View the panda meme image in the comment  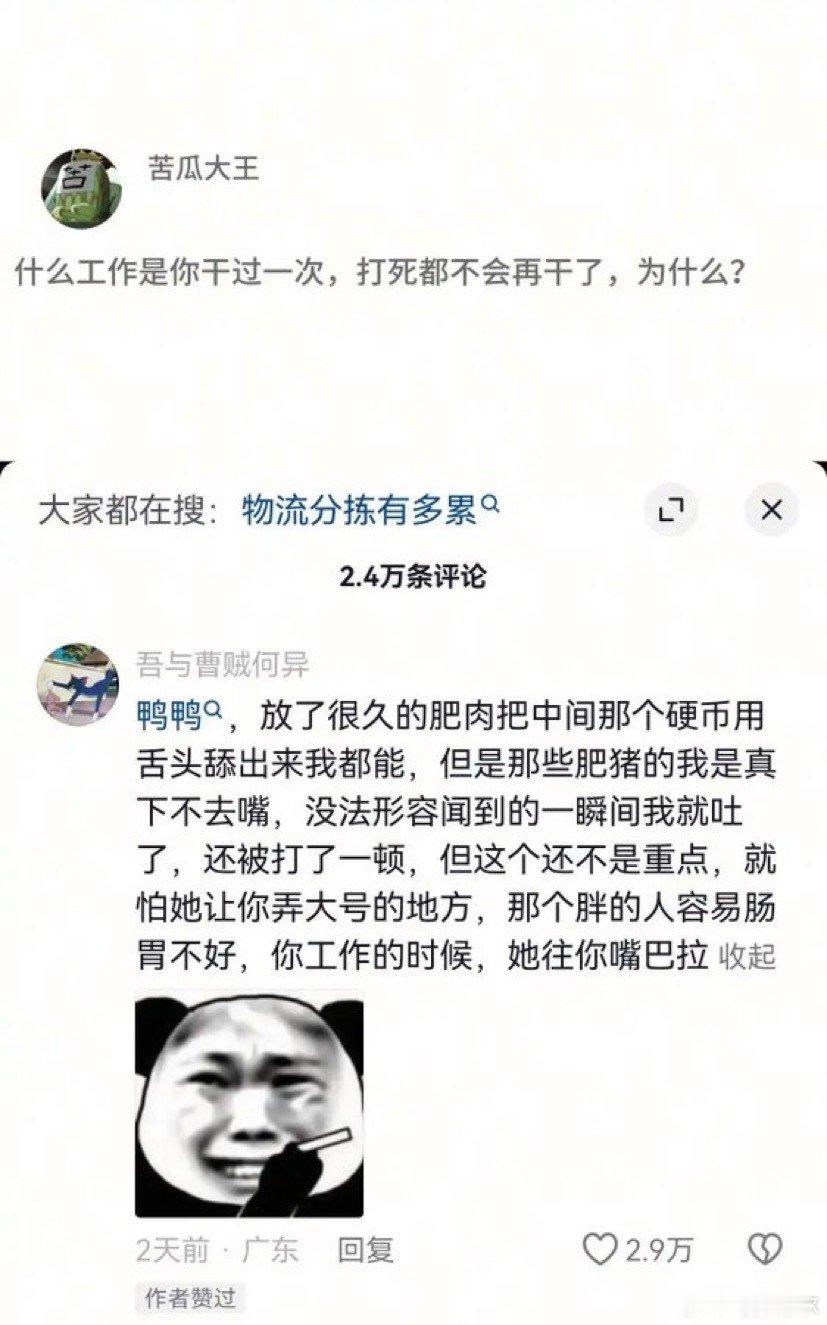point(249,1103)
